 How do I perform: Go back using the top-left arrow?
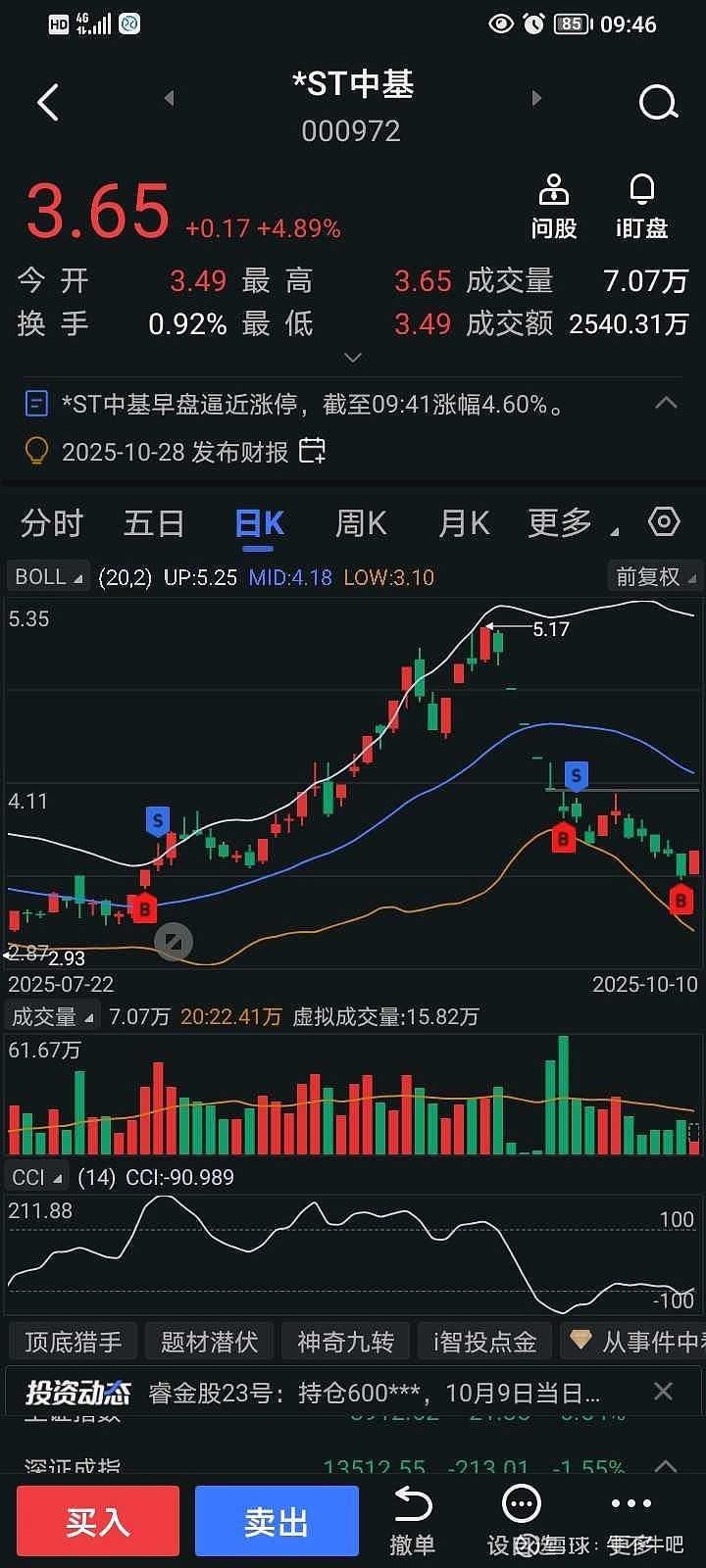coord(48,102)
